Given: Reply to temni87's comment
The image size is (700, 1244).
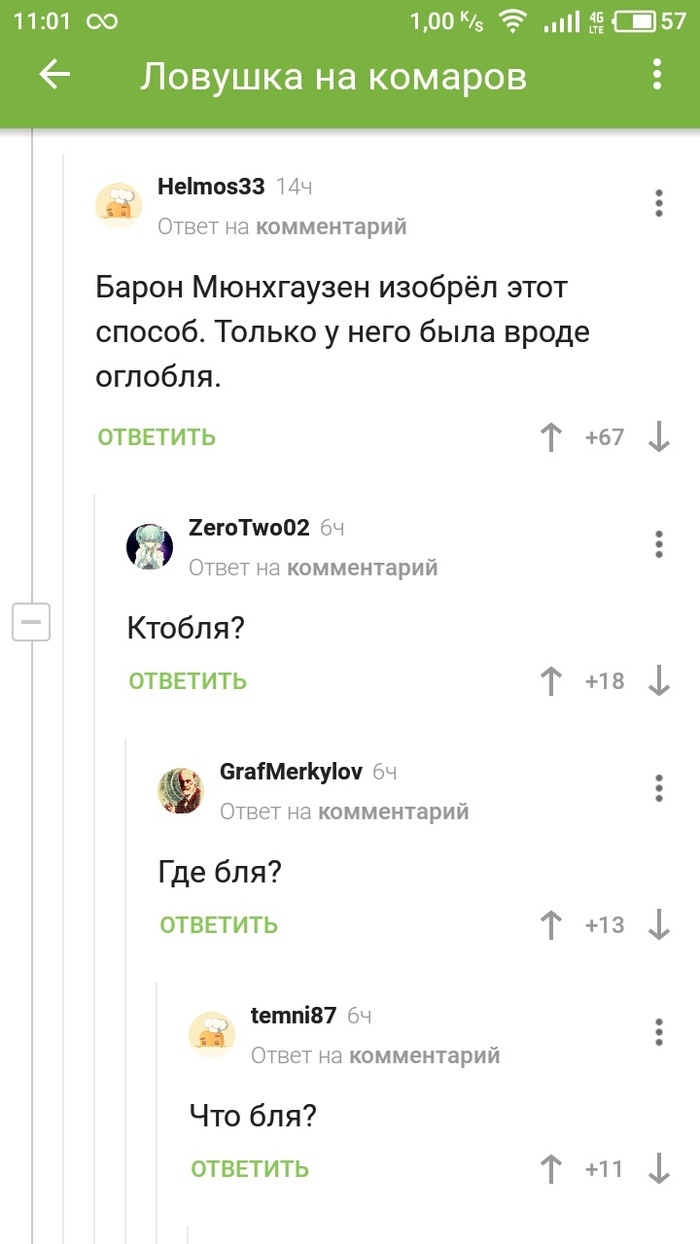Looking at the screenshot, I should point(250,1169).
